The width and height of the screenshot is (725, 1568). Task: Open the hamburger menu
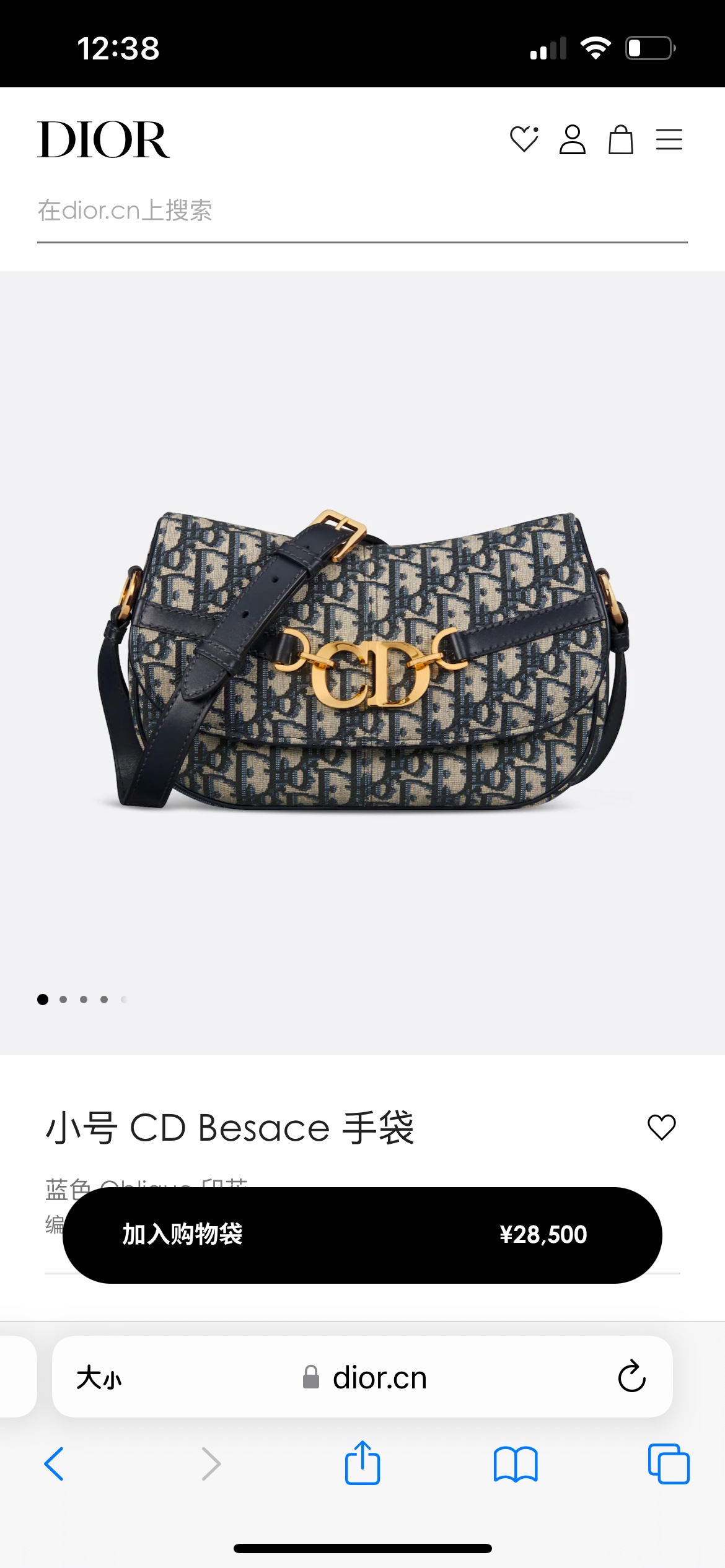[x=669, y=139]
